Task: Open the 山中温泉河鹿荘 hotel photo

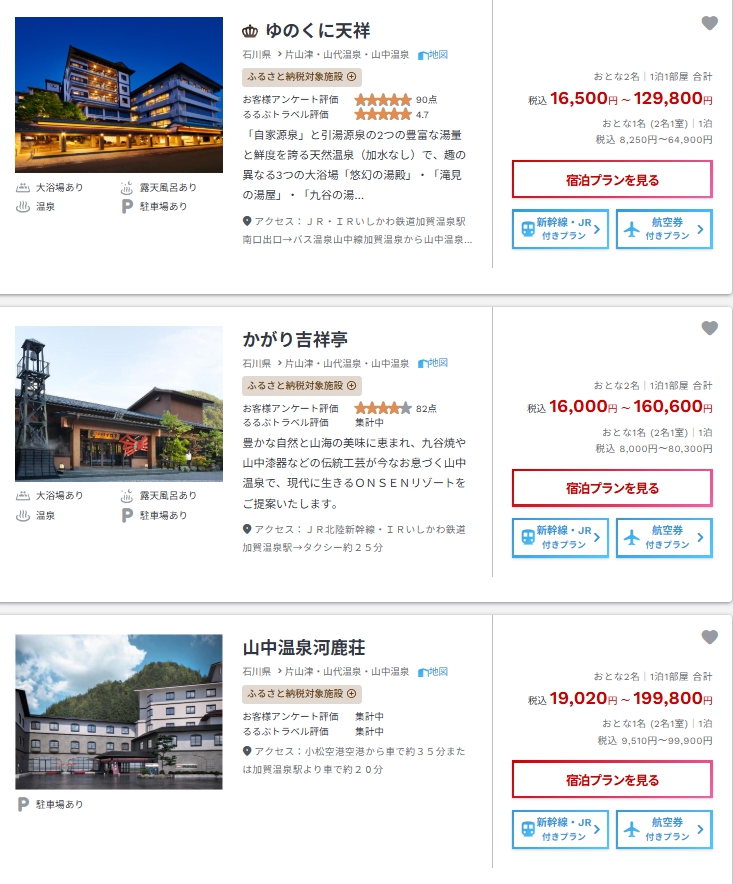Action: coord(119,711)
